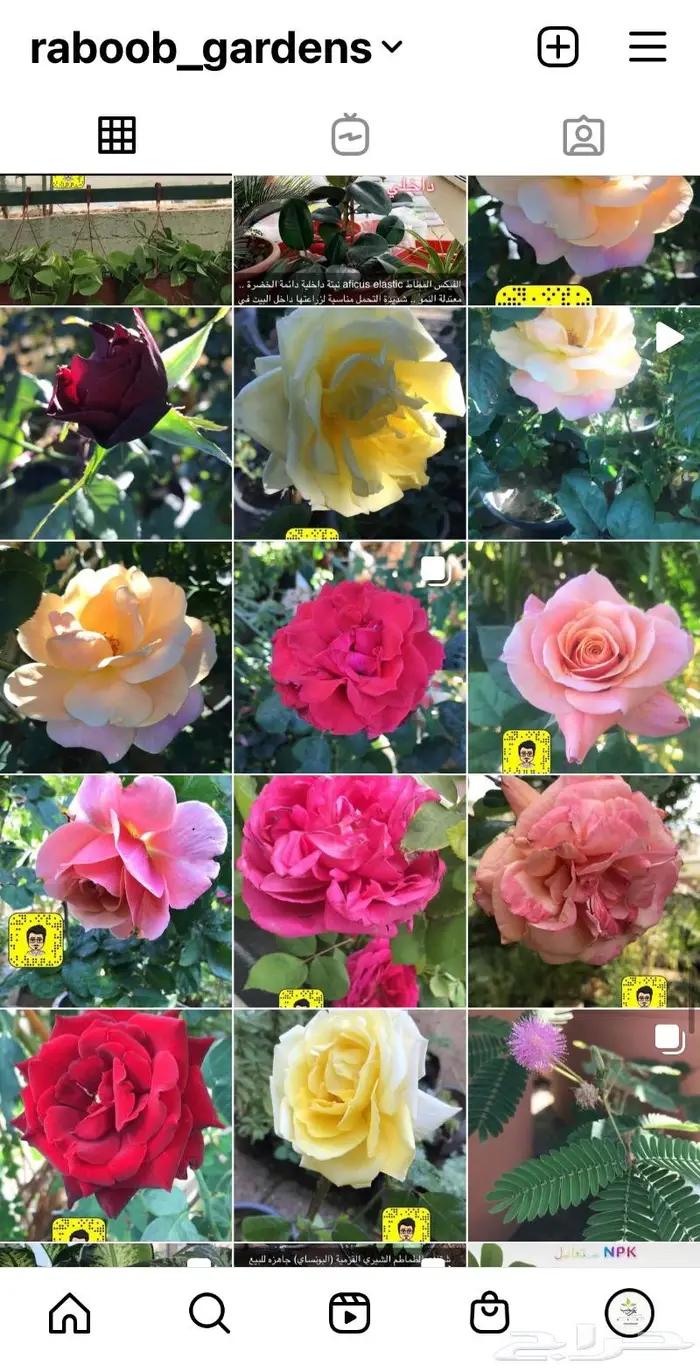Open the purple mimosa flower post

tap(584, 1125)
